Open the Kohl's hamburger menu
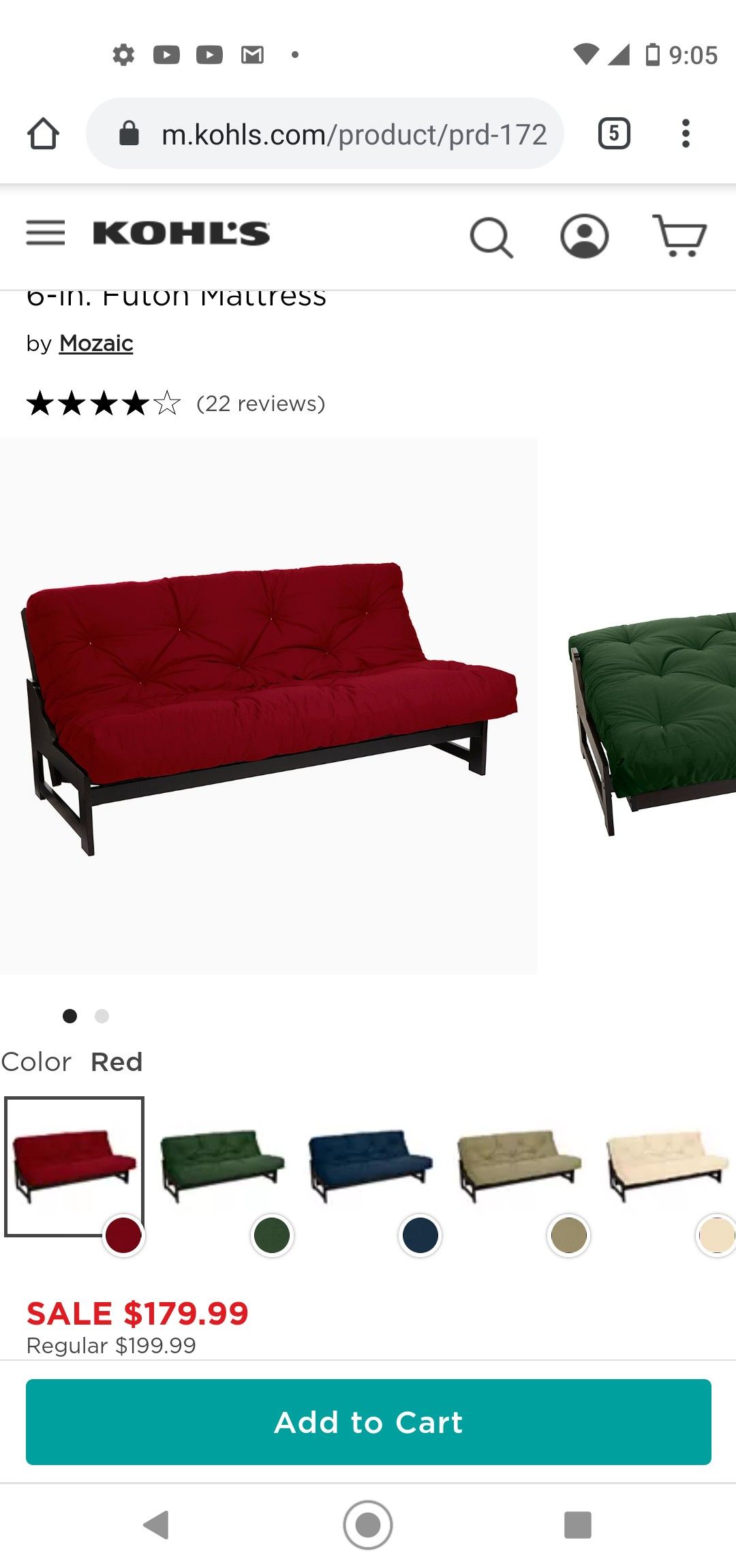This screenshot has width=736, height=1568. (x=46, y=233)
